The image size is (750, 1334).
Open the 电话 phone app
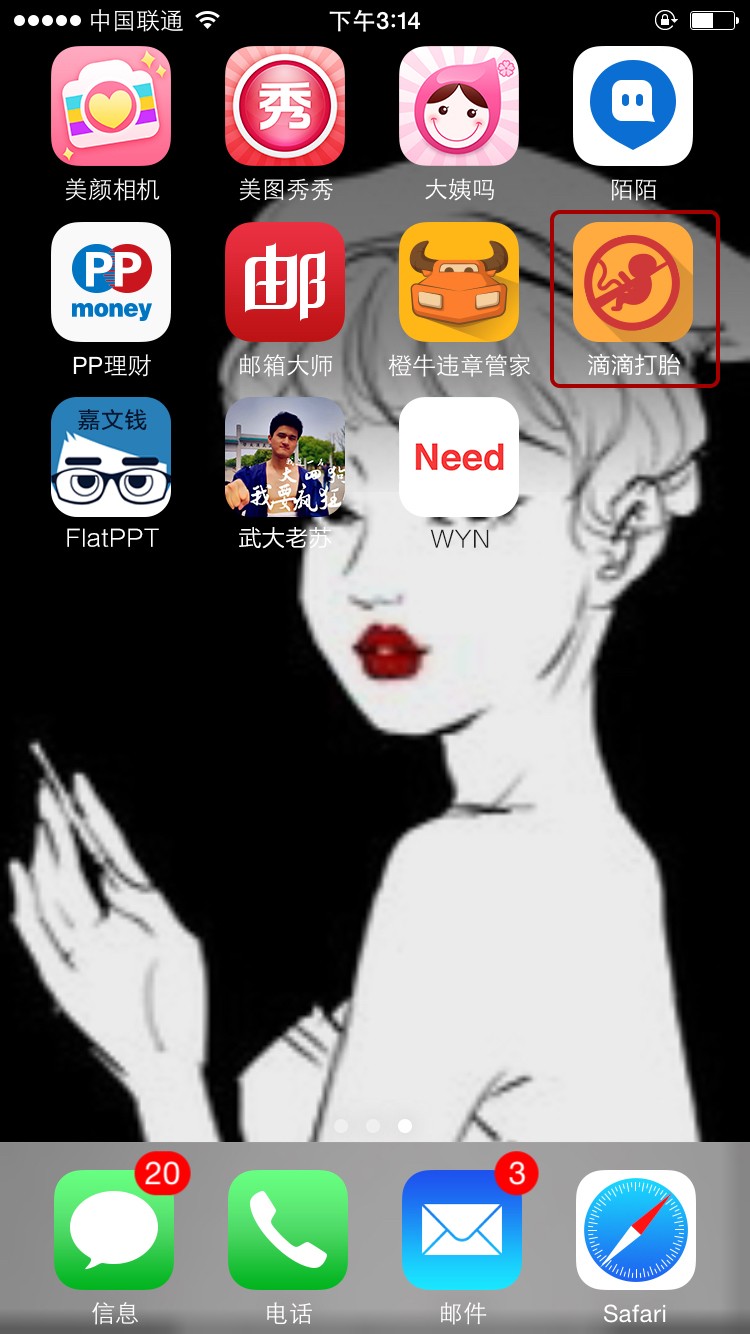[288, 1230]
